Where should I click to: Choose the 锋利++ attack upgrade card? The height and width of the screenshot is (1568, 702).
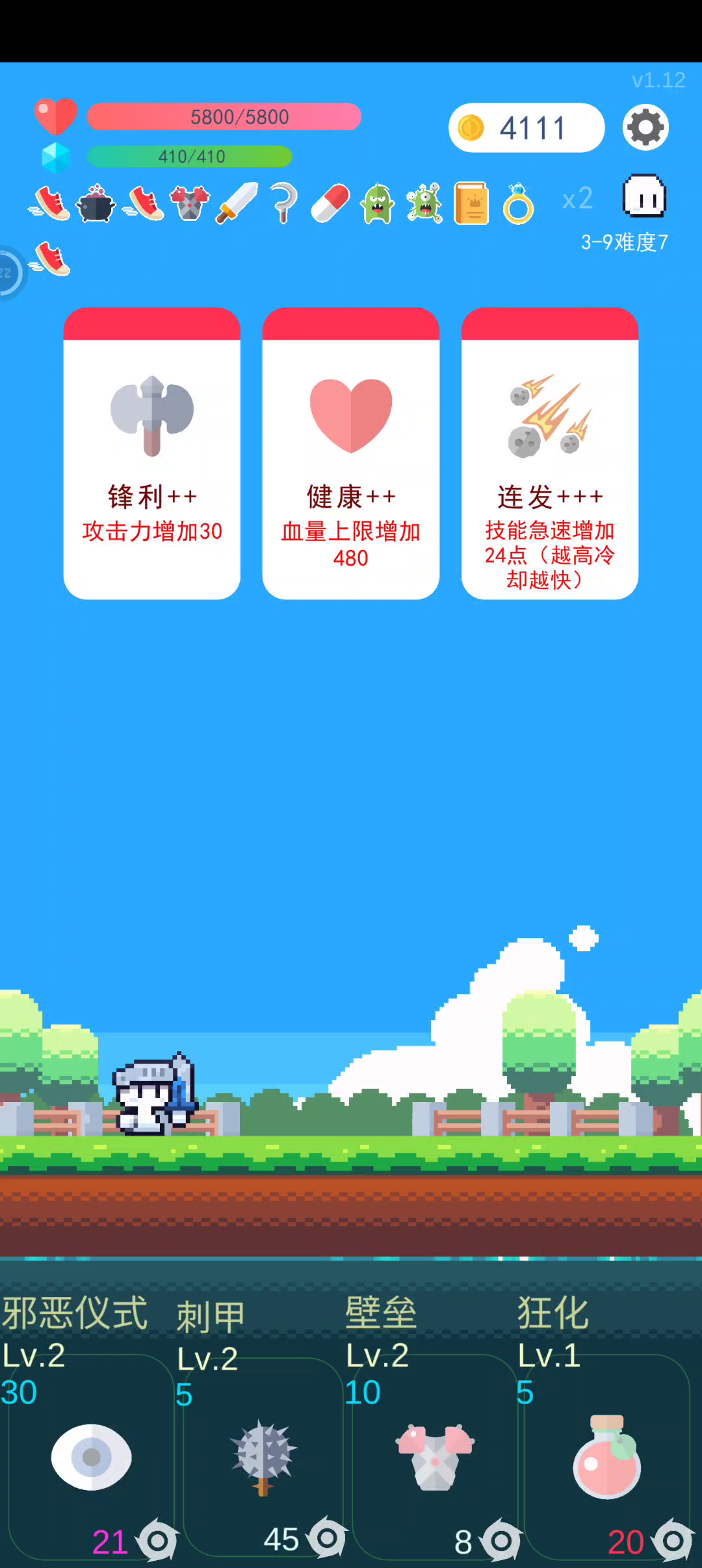pyautogui.click(x=151, y=453)
